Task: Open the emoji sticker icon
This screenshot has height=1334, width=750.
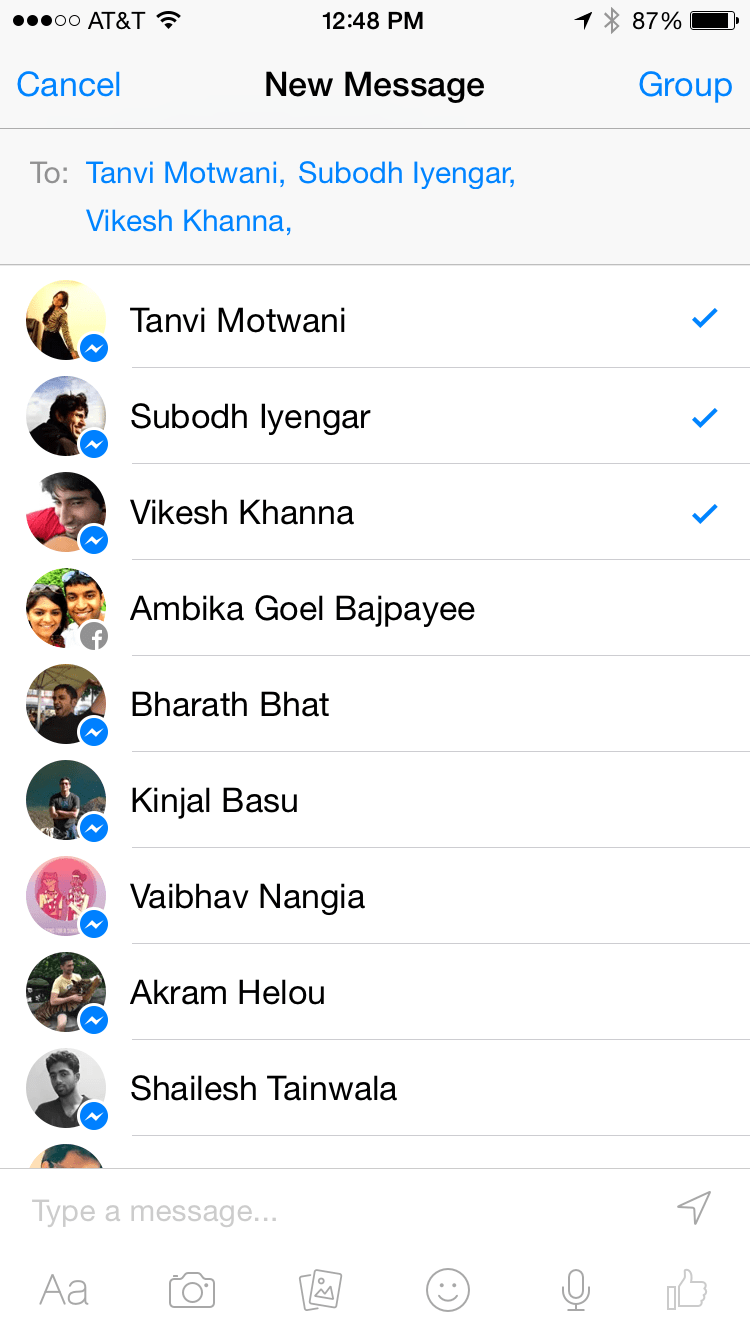Action: coord(447,1289)
